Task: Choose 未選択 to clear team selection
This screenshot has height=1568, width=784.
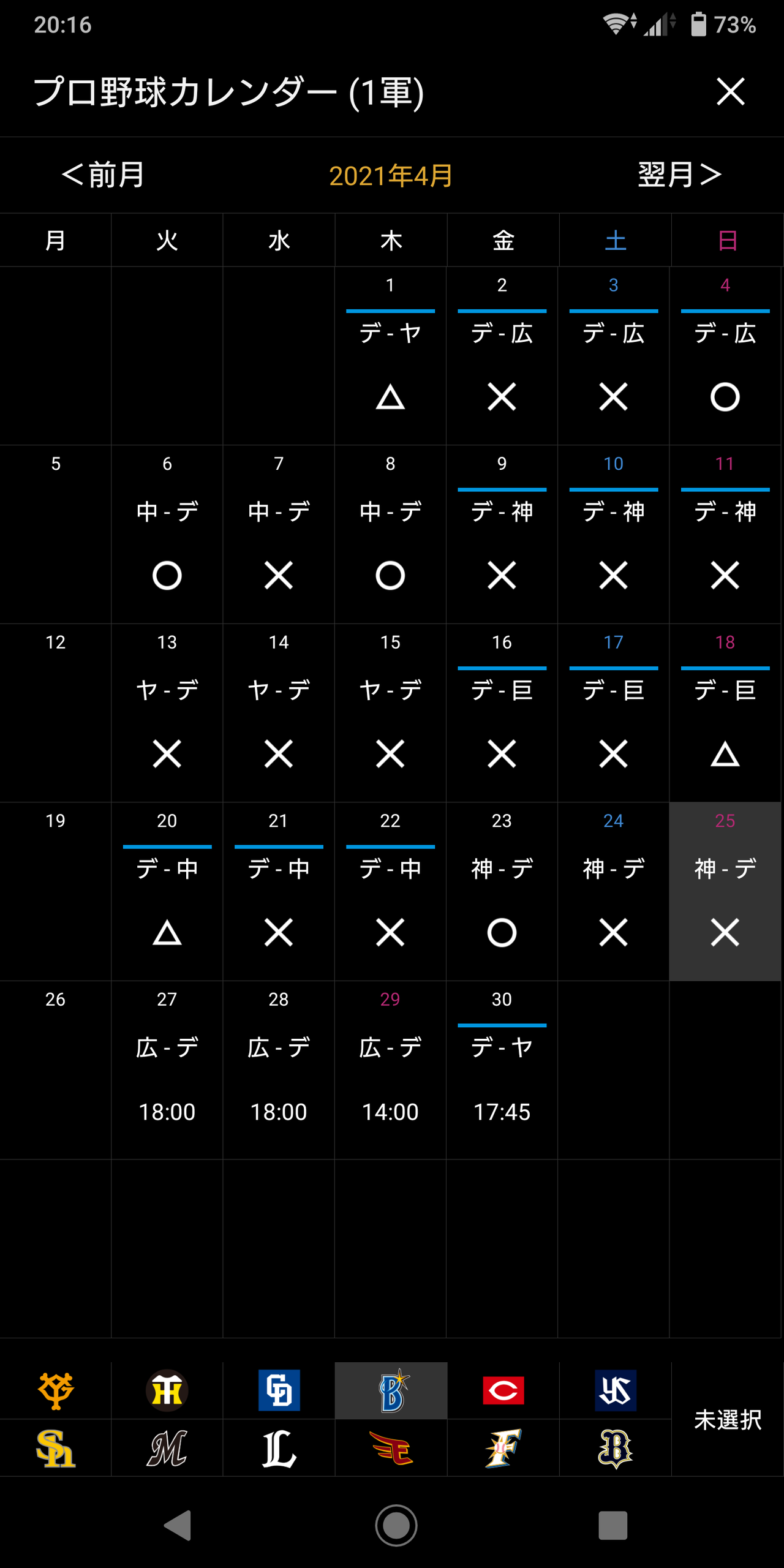Action: pos(728,1420)
